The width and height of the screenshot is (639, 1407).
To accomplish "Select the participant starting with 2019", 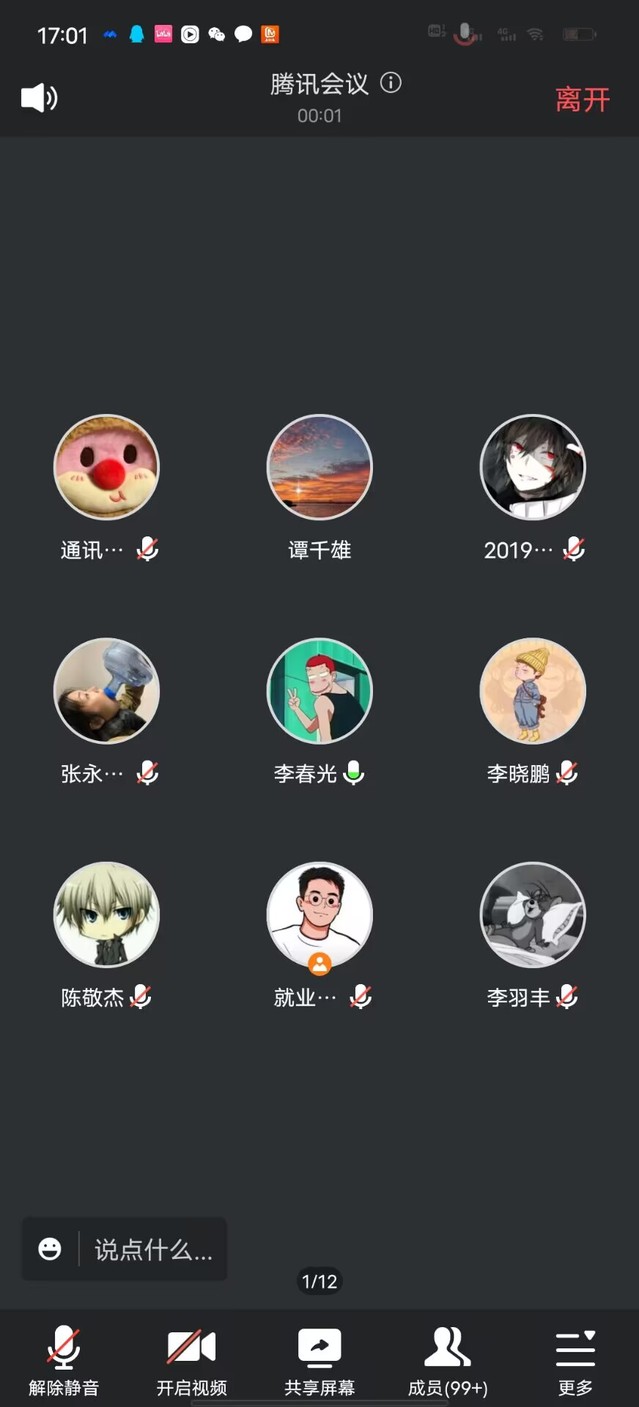I will (x=532, y=468).
